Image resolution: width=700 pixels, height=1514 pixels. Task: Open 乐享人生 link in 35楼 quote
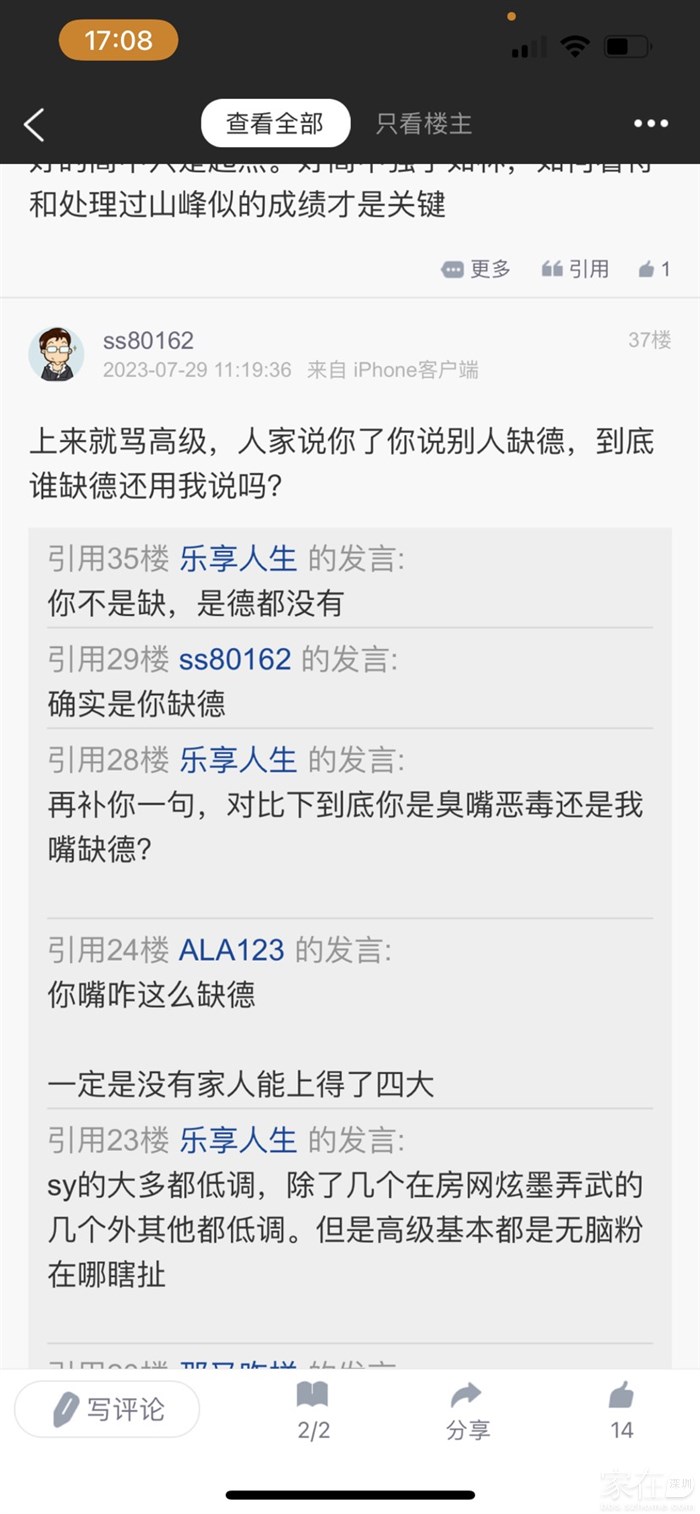[x=238, y=559]
